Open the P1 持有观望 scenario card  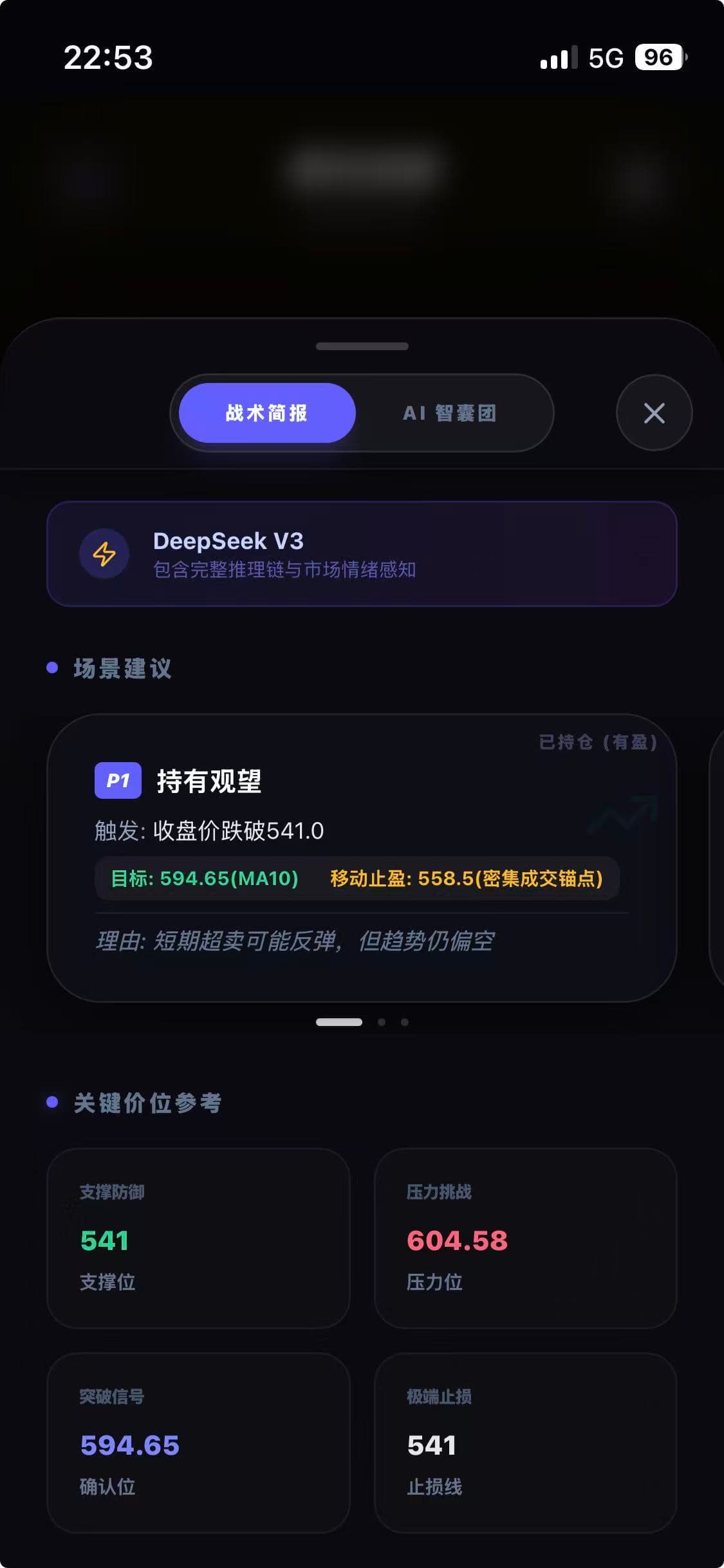361,857
